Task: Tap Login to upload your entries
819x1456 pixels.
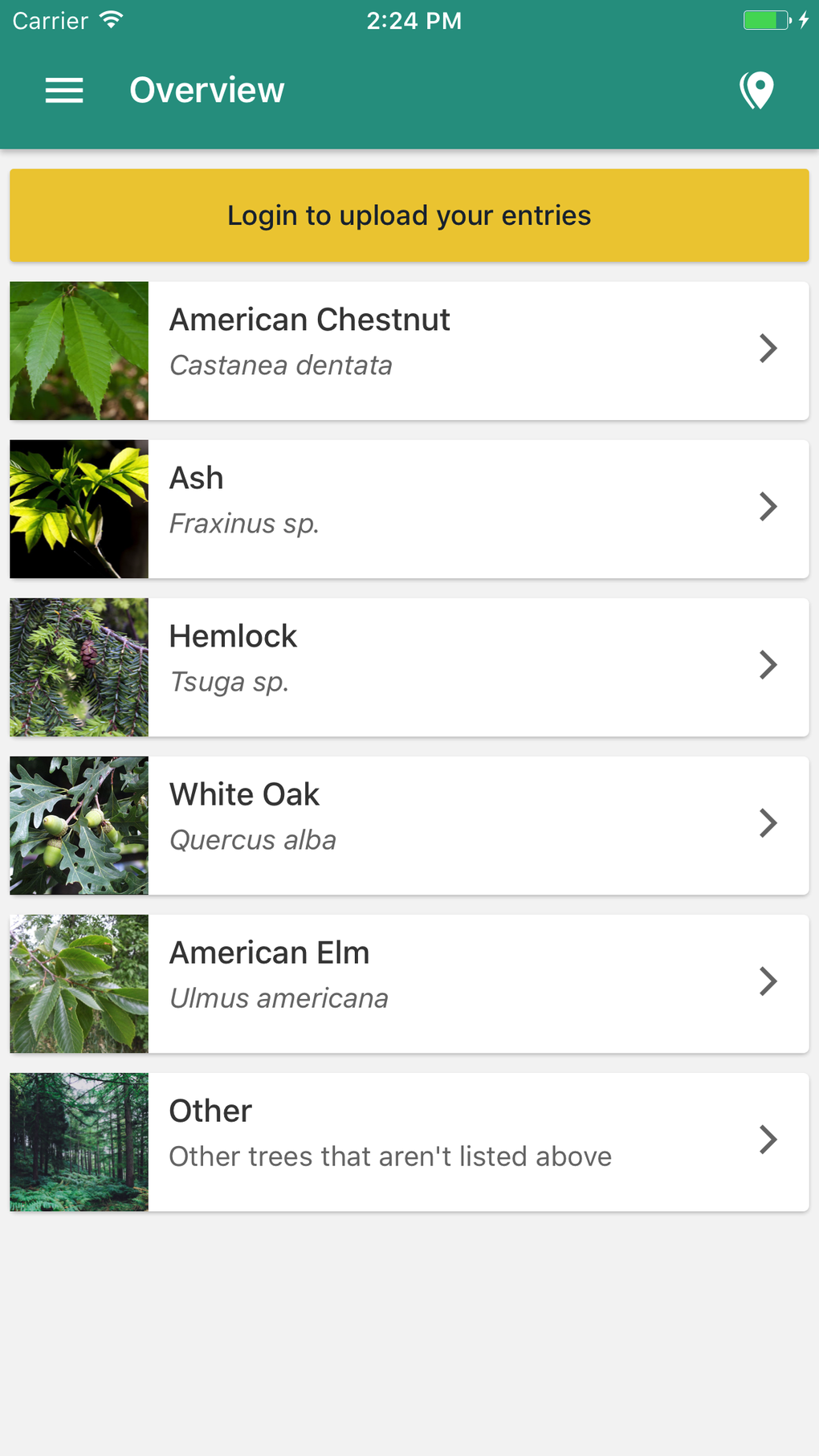Action: coord(409,215)
